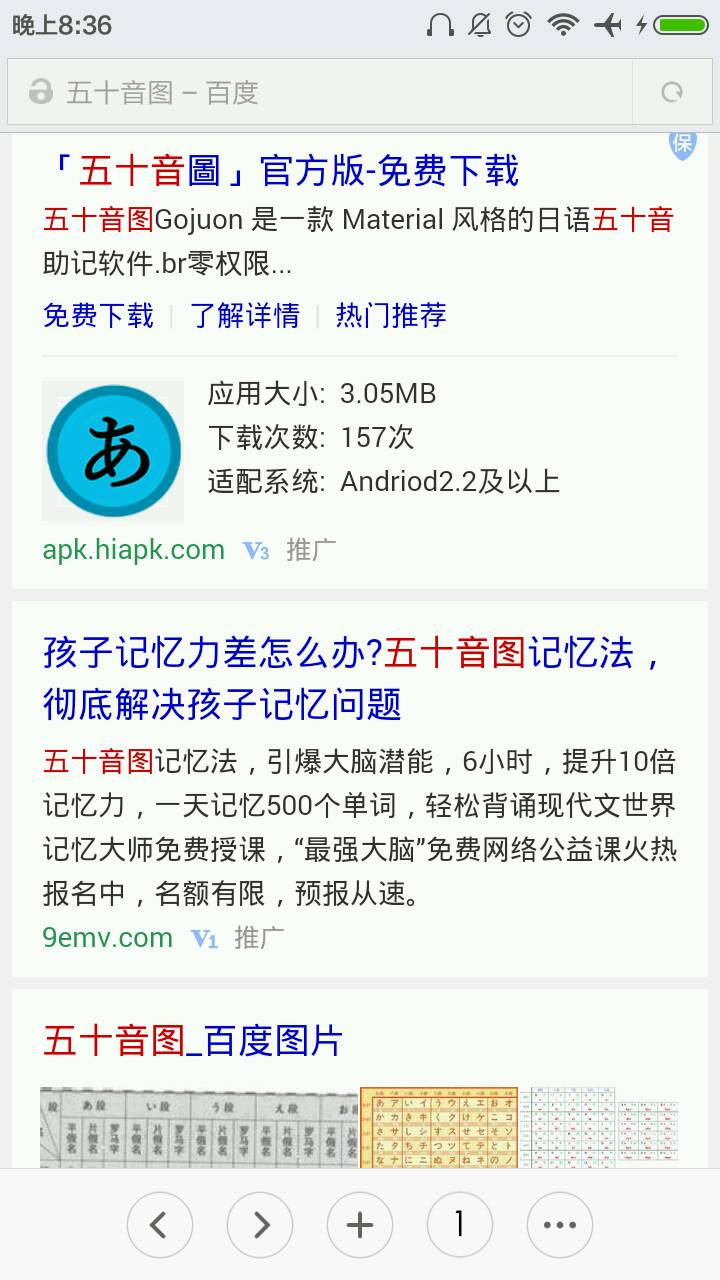The image size is (720, 1280).
Task: Open the browser's more options menu
Action: pyautogui.click(x=560, y=1224)
